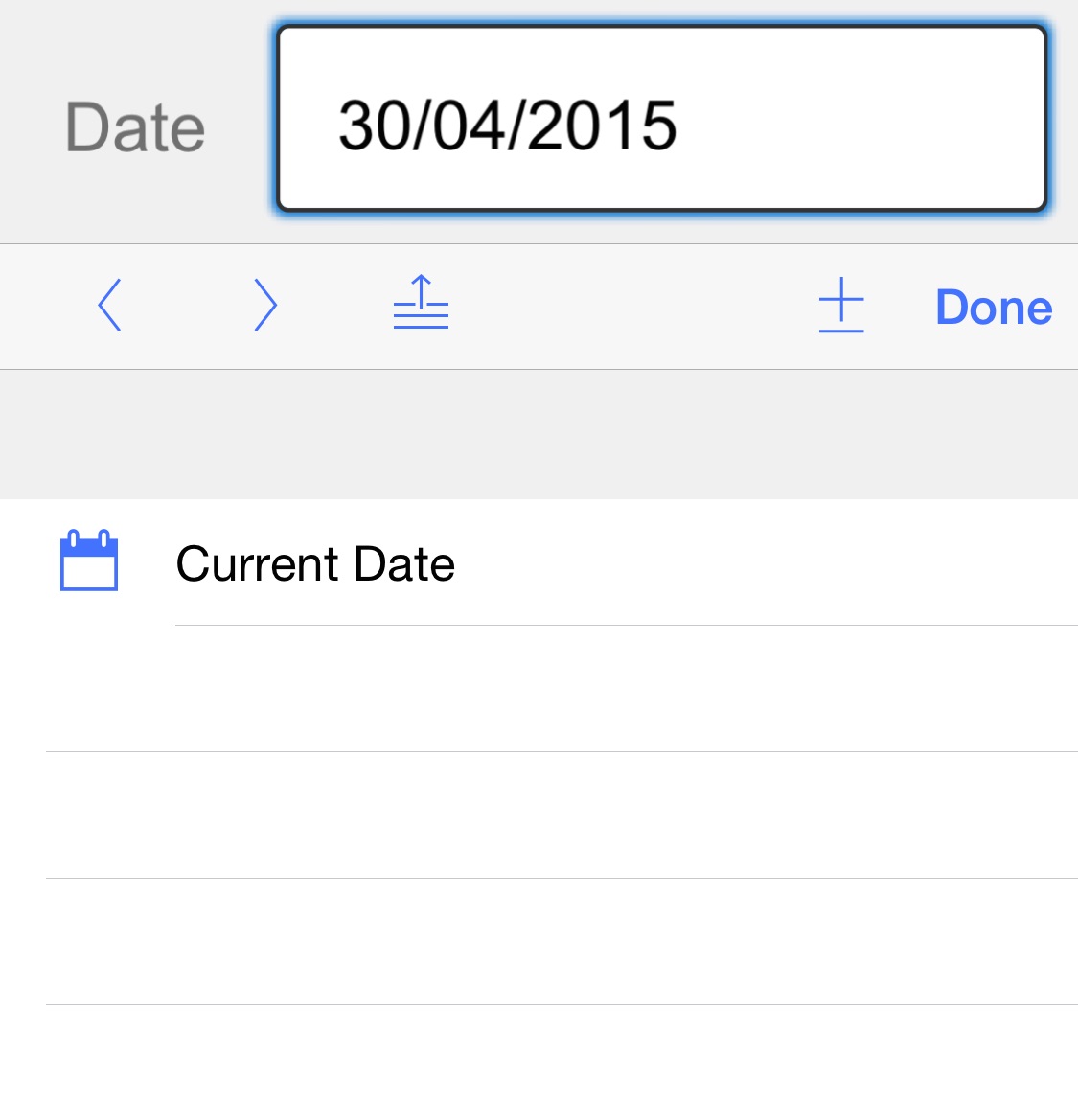
Task: Tap the calendar glyph beside Current Date
Action: (x=88, y=562)
